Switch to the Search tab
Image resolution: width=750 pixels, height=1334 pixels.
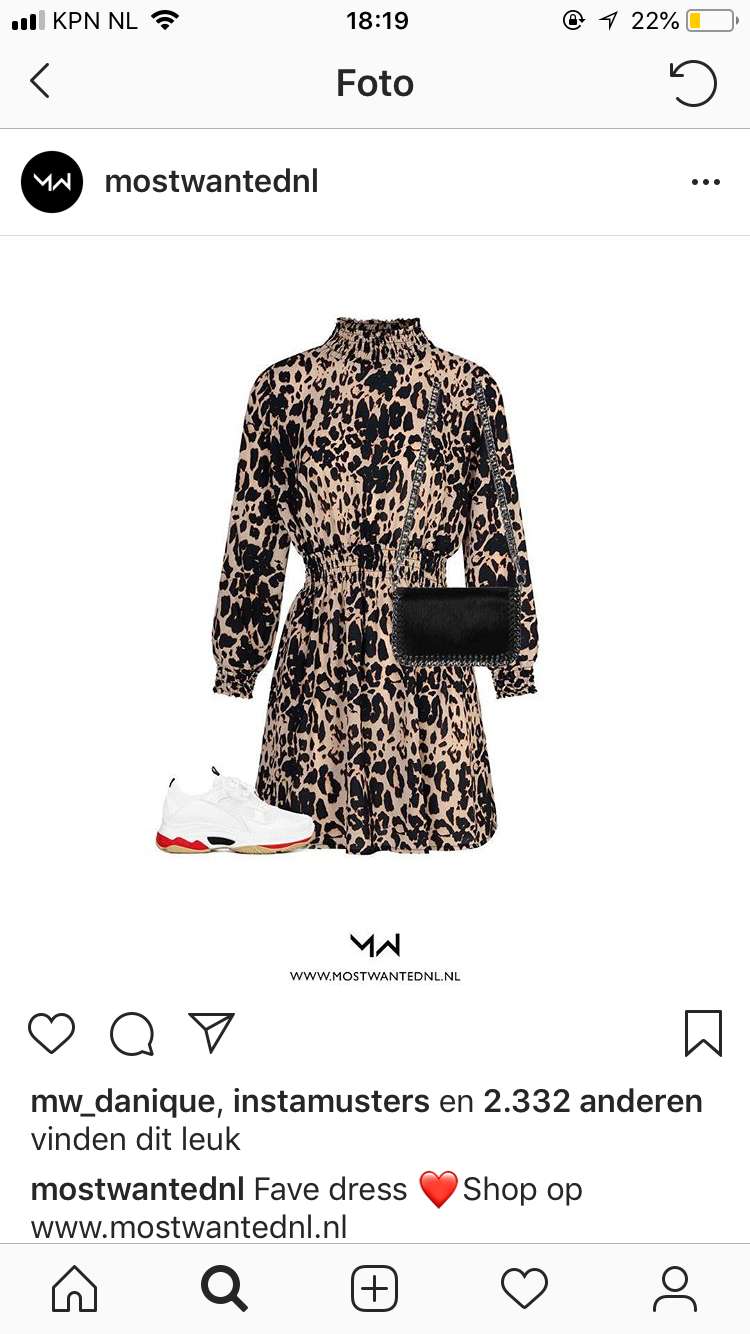click(224, 1289)
